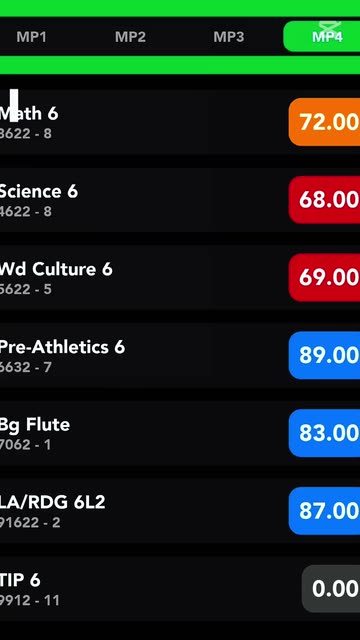Viewport: 360px width, 640px height.
Task: Open the TIP 6 course row
Action: click(x=180, y=589)
